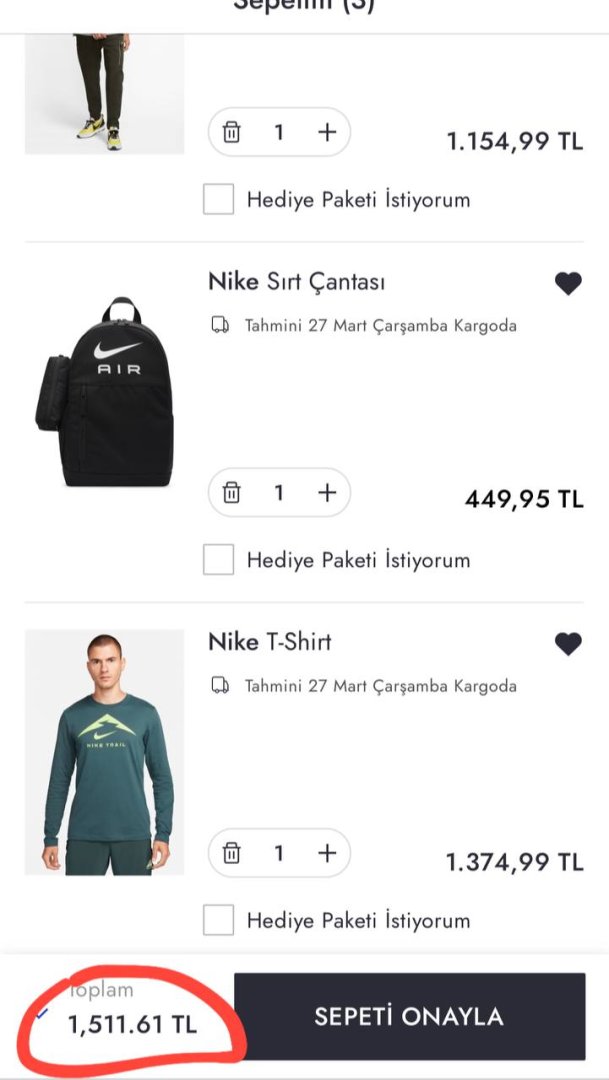
Task: Remove the 1.154,99 TL item from cart
Action: (x=232, y=132)
